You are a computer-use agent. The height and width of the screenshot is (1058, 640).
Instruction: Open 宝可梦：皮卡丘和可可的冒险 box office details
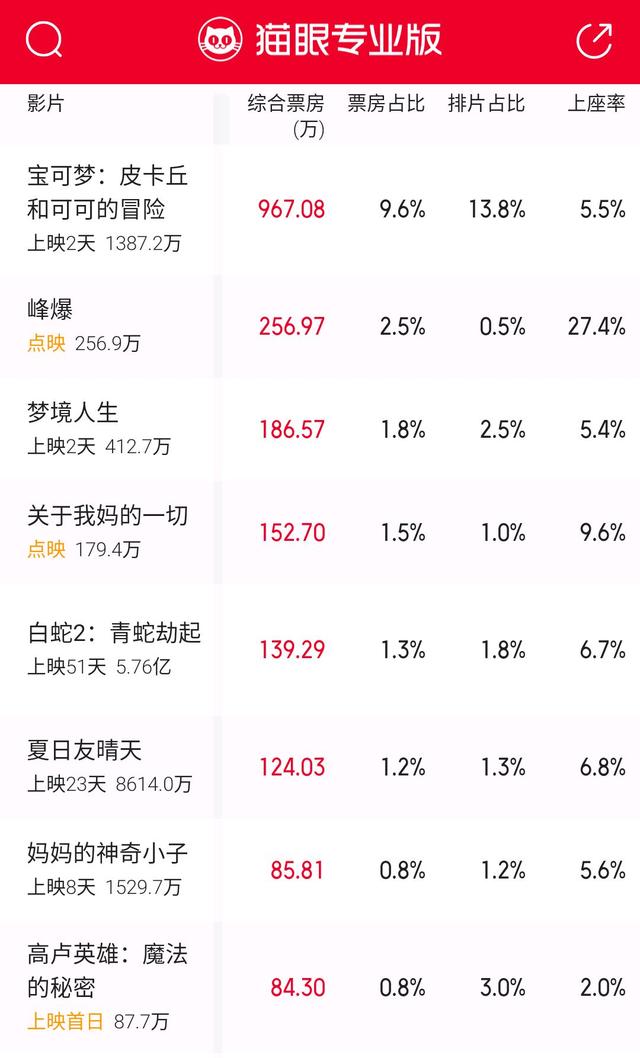(x=320, y=209)
